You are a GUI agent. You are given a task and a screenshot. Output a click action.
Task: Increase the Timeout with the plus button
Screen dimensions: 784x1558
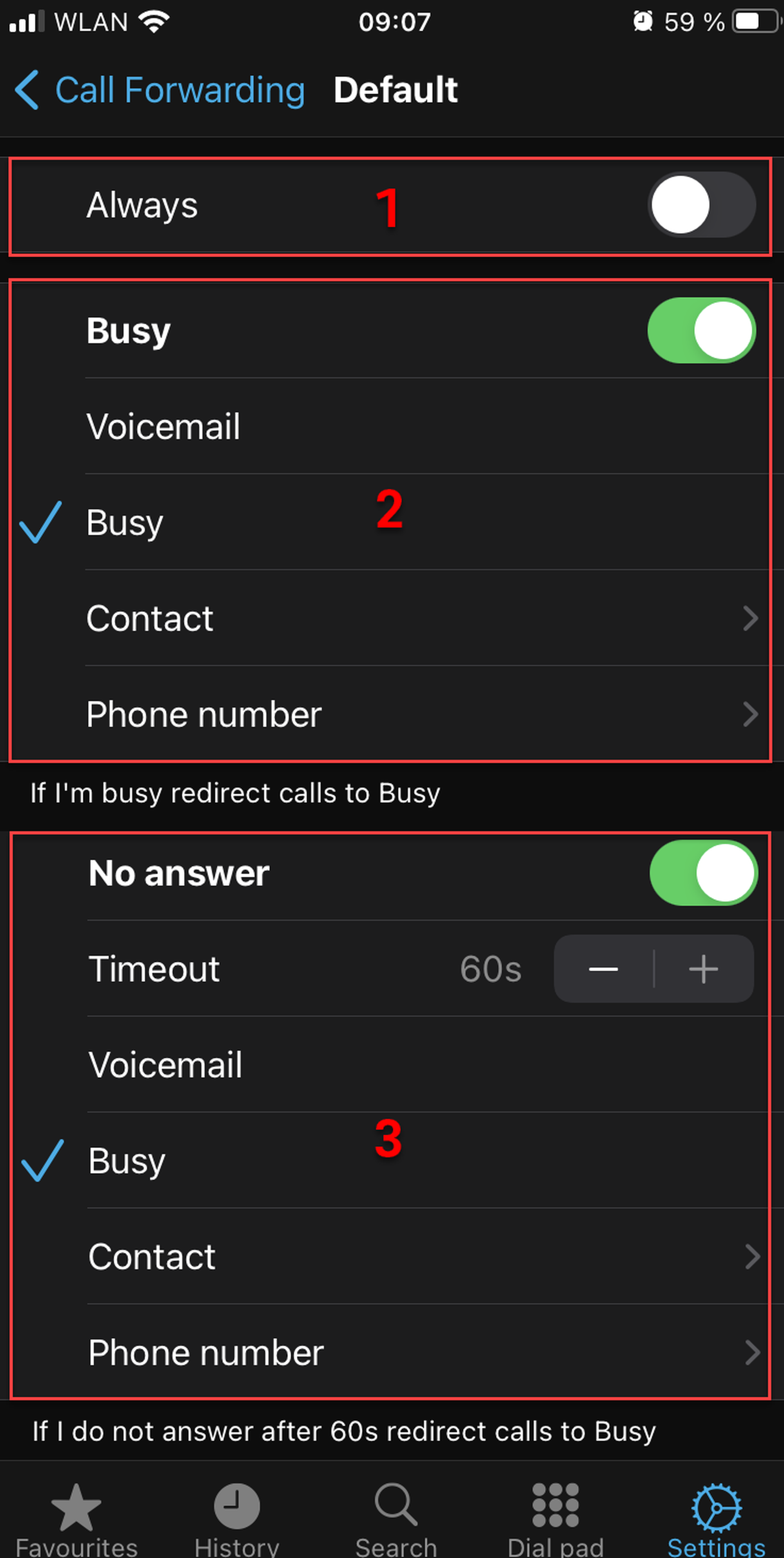point(704,969)
